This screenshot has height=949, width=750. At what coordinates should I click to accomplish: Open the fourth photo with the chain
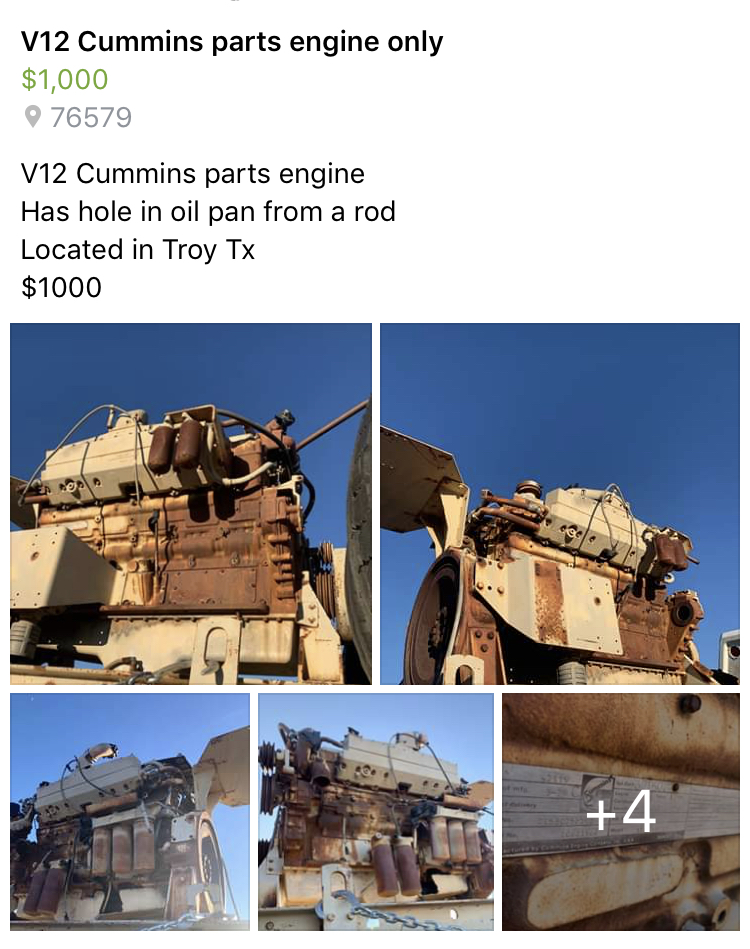click(376, 811)
